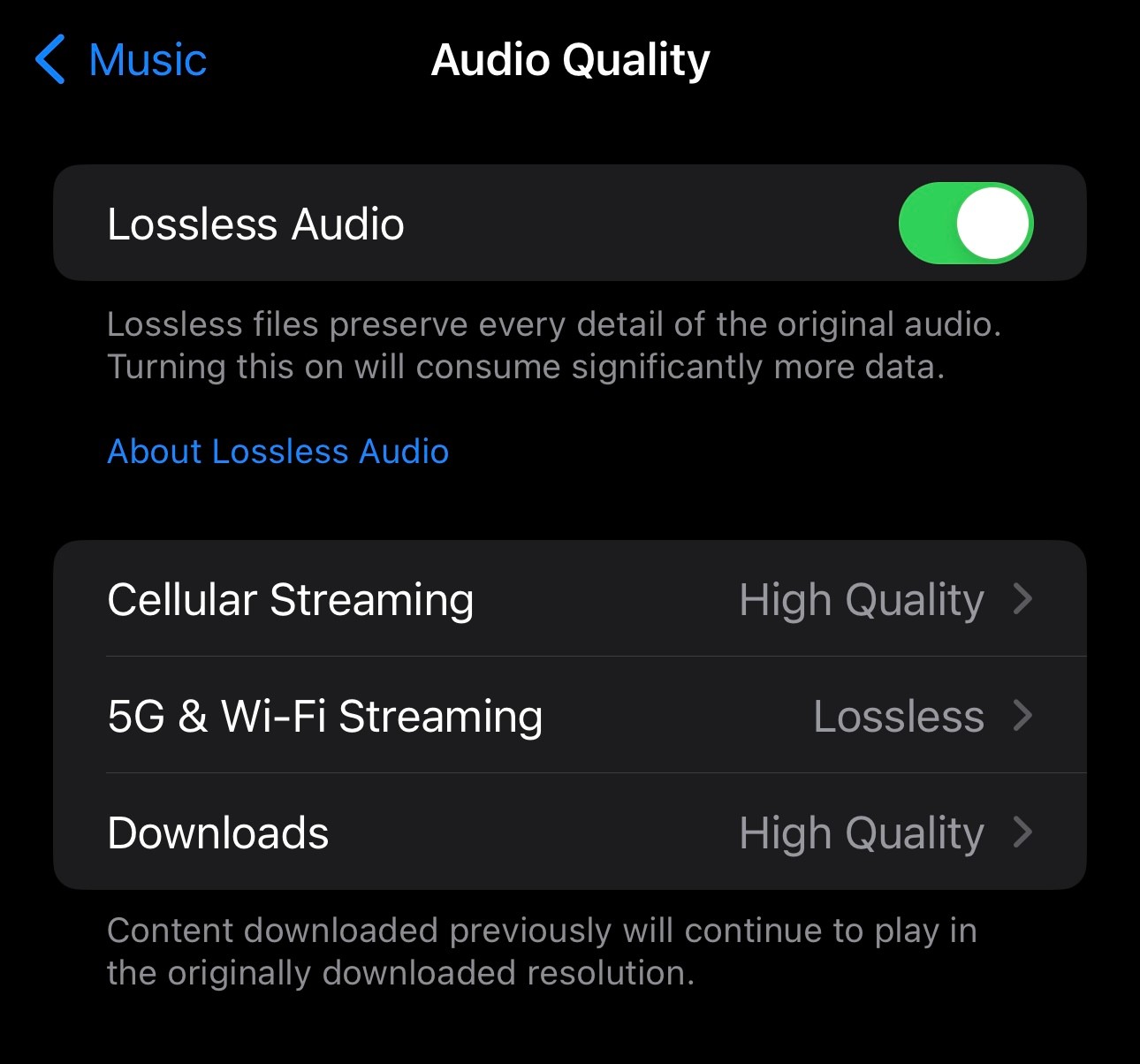Viewport: 1140px width, 1064px height.
Task: Open Cellular Streaming quality options
Action: click(569, 599)
